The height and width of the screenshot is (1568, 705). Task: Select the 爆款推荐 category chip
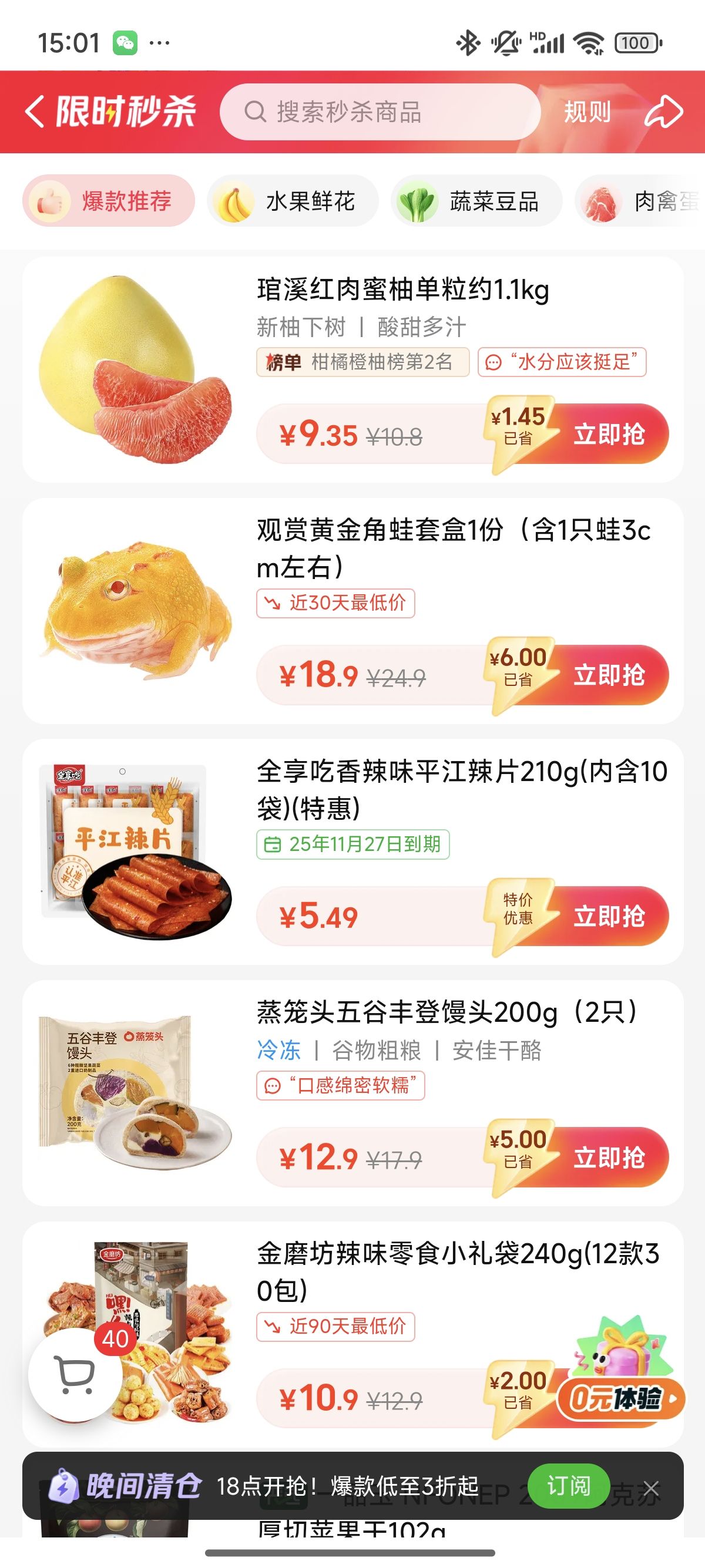click(109, 201)
